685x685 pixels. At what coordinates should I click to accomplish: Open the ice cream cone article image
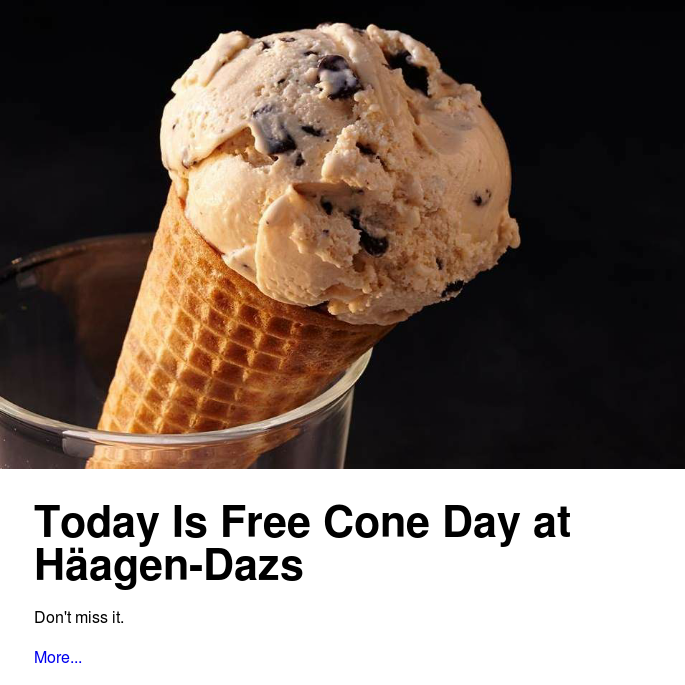point(342,234)
